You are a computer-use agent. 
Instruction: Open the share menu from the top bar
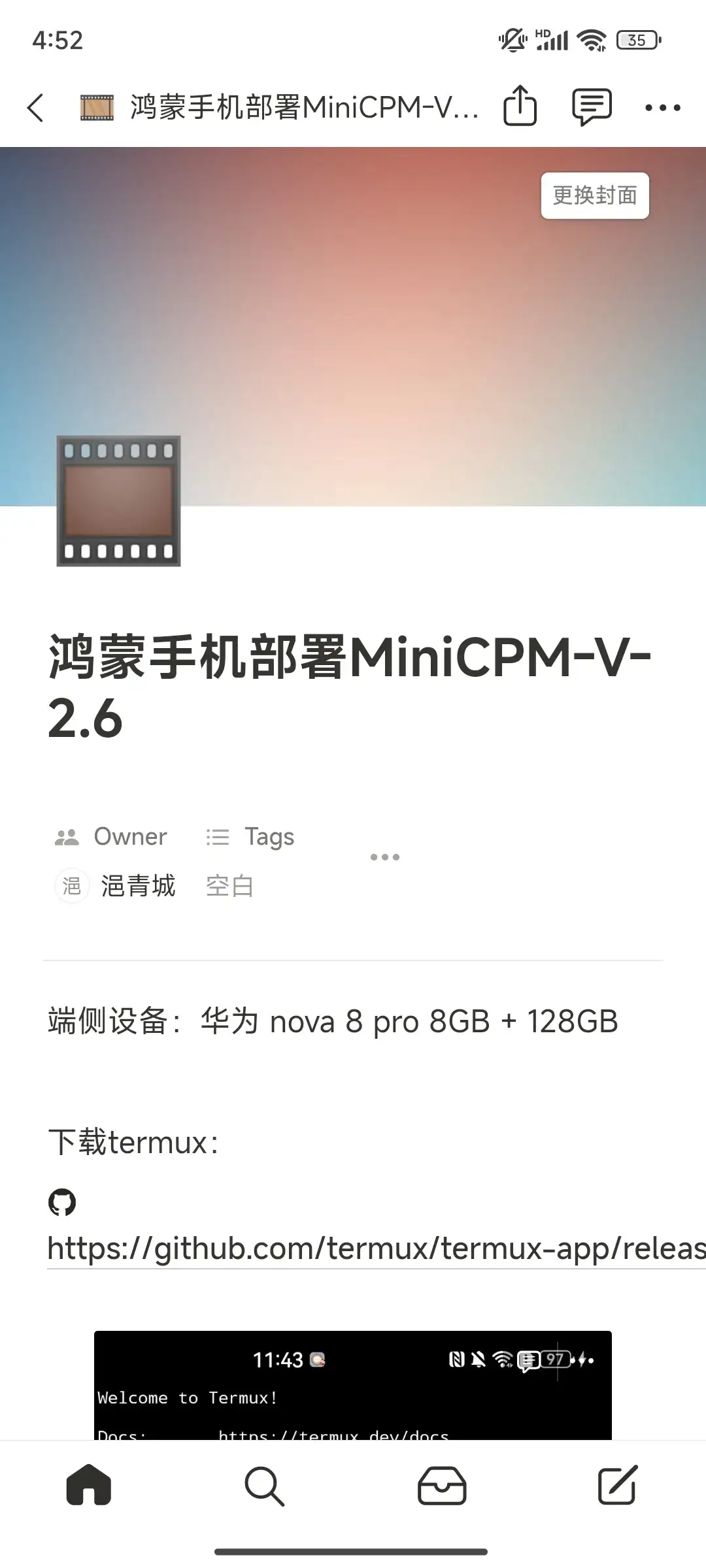pos(518,106)
